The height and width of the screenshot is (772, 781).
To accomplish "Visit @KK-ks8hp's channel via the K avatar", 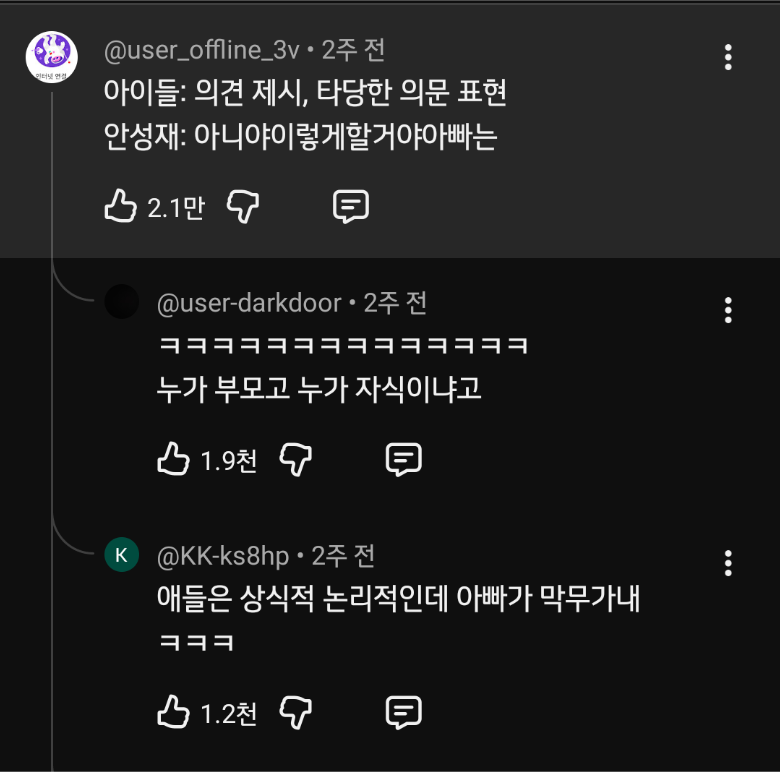I will (x=121, y=555).
